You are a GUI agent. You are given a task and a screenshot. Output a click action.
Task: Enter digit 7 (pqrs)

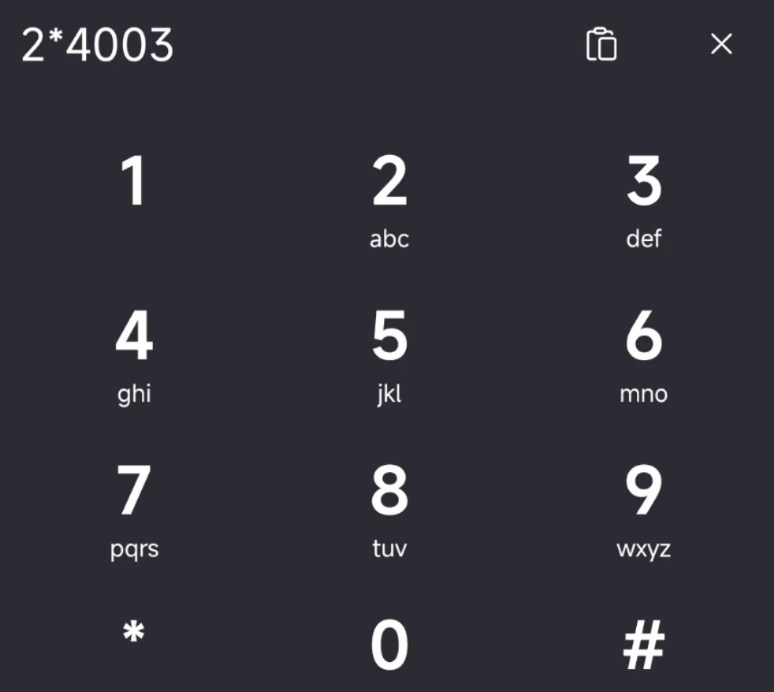coord(133,510)
